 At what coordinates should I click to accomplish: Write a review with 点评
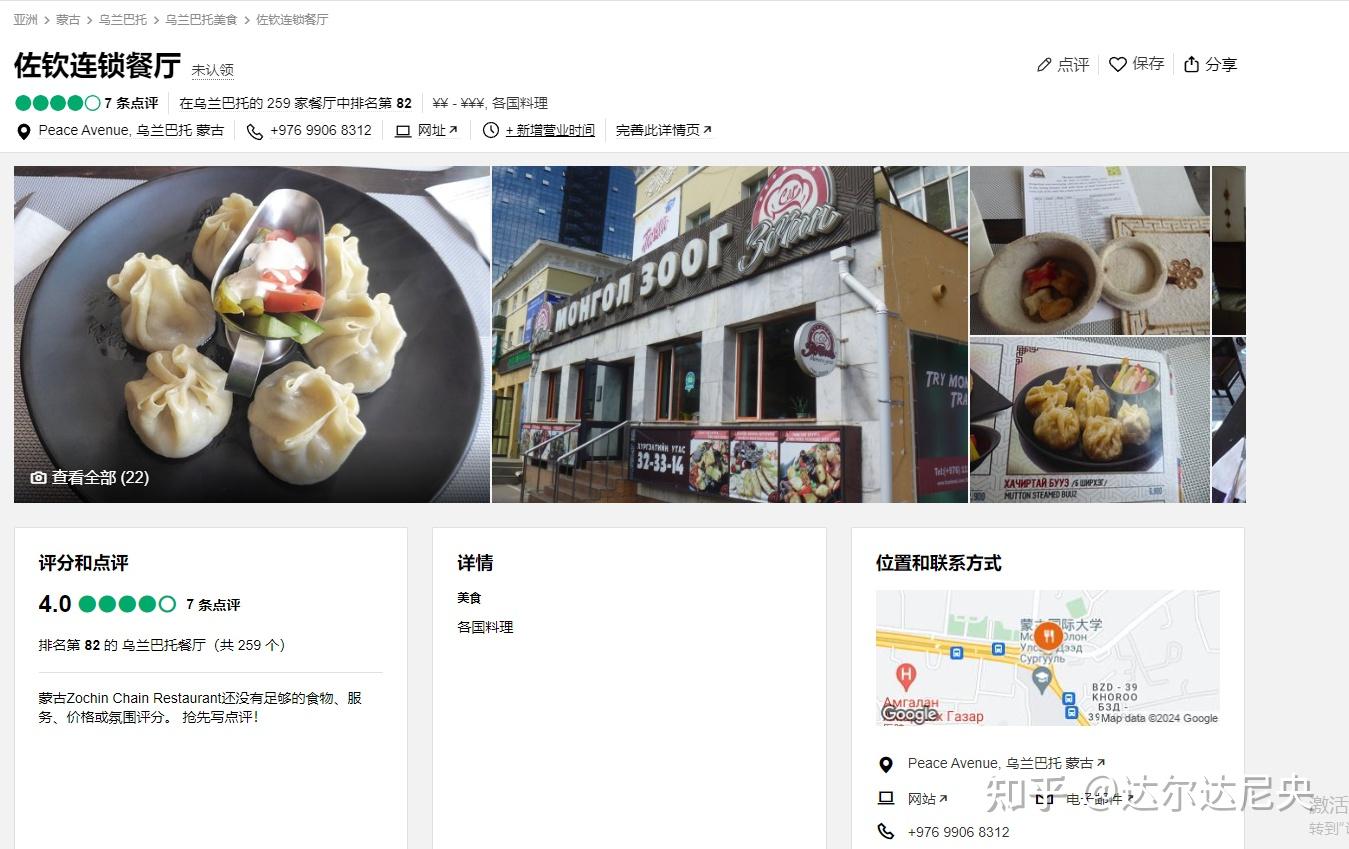point(1063,64)
